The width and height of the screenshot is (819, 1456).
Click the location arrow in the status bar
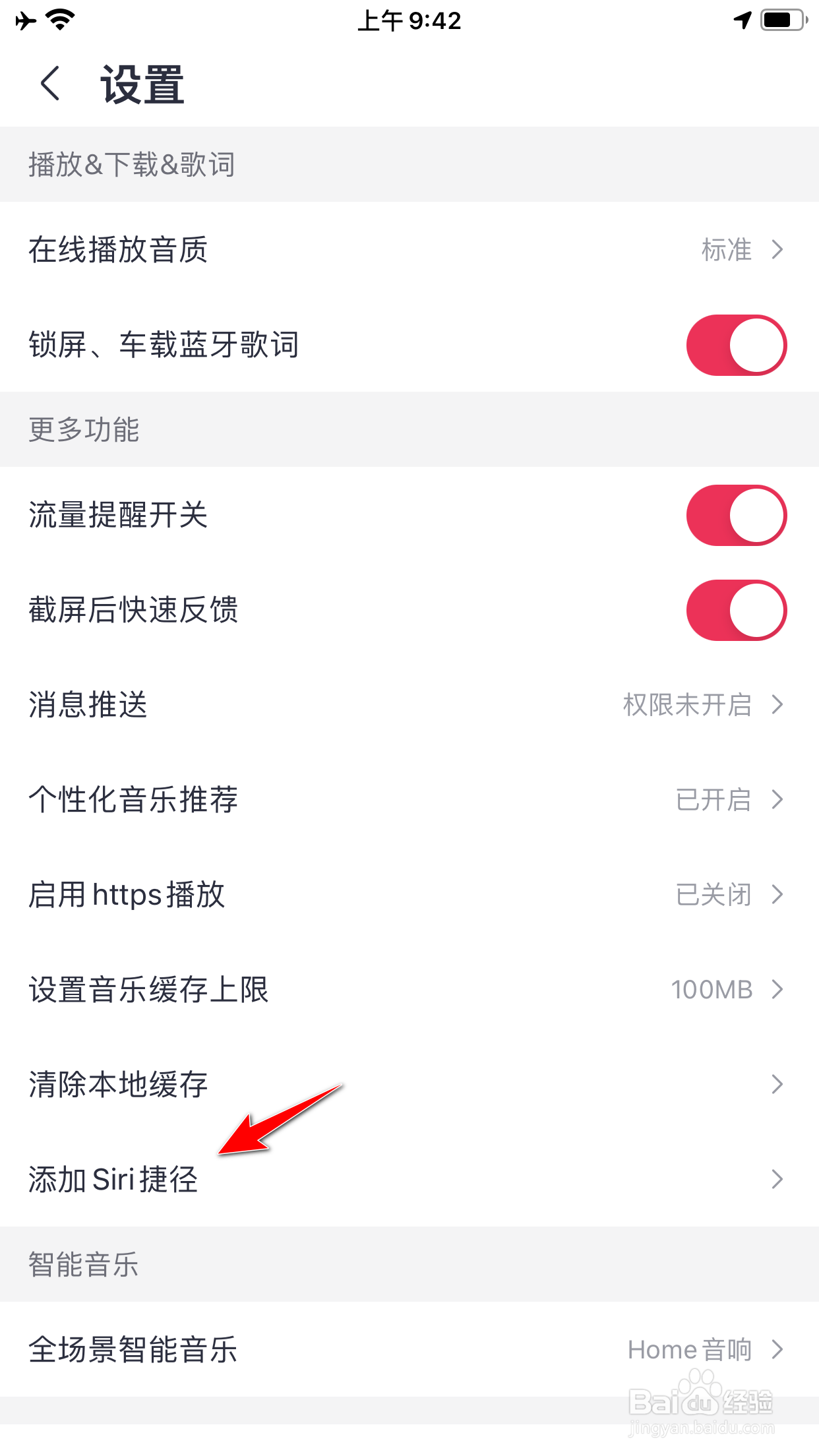(x=743, y=20)
